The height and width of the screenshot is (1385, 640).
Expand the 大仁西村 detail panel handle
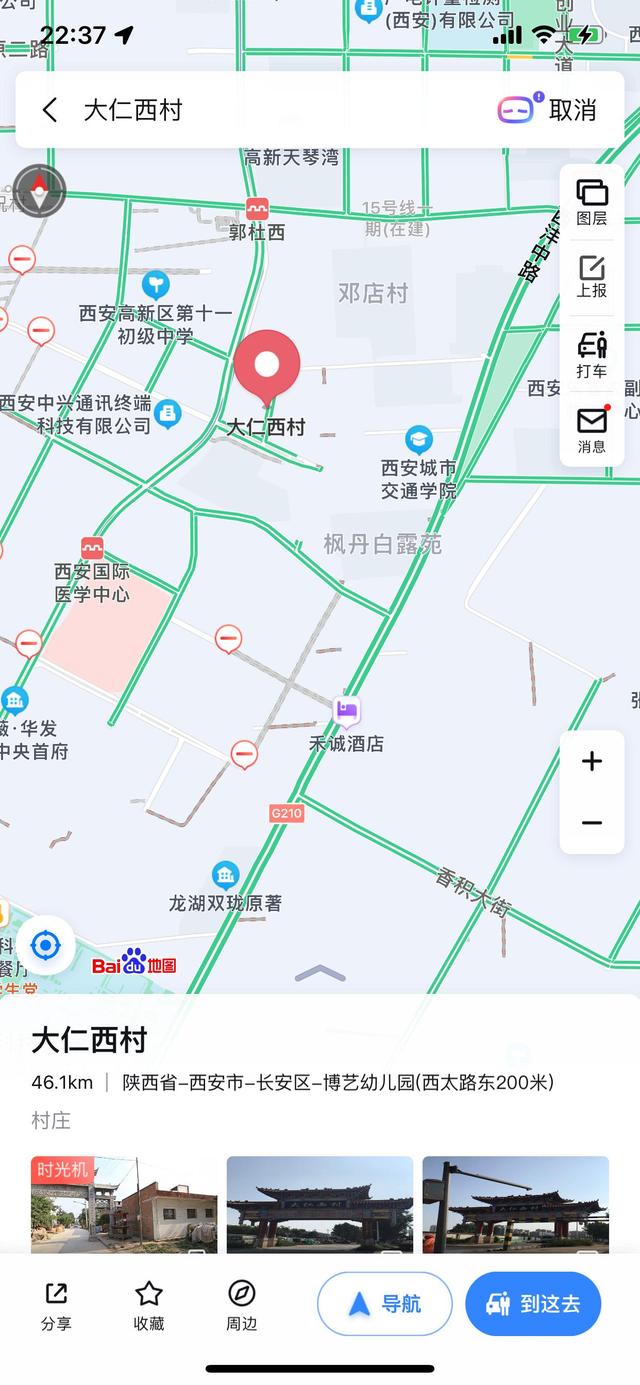(320, 973)
